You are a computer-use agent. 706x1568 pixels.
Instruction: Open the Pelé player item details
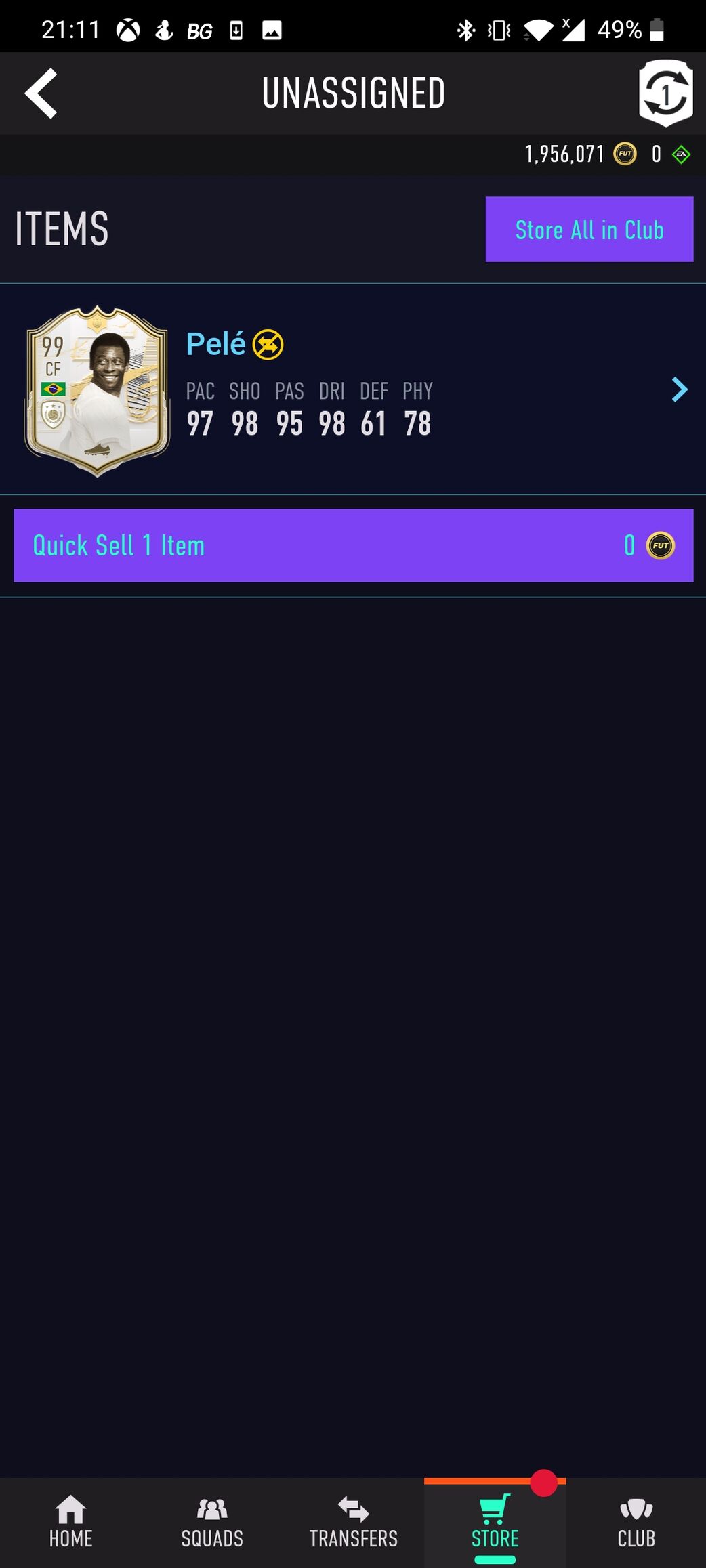[352, 389]
